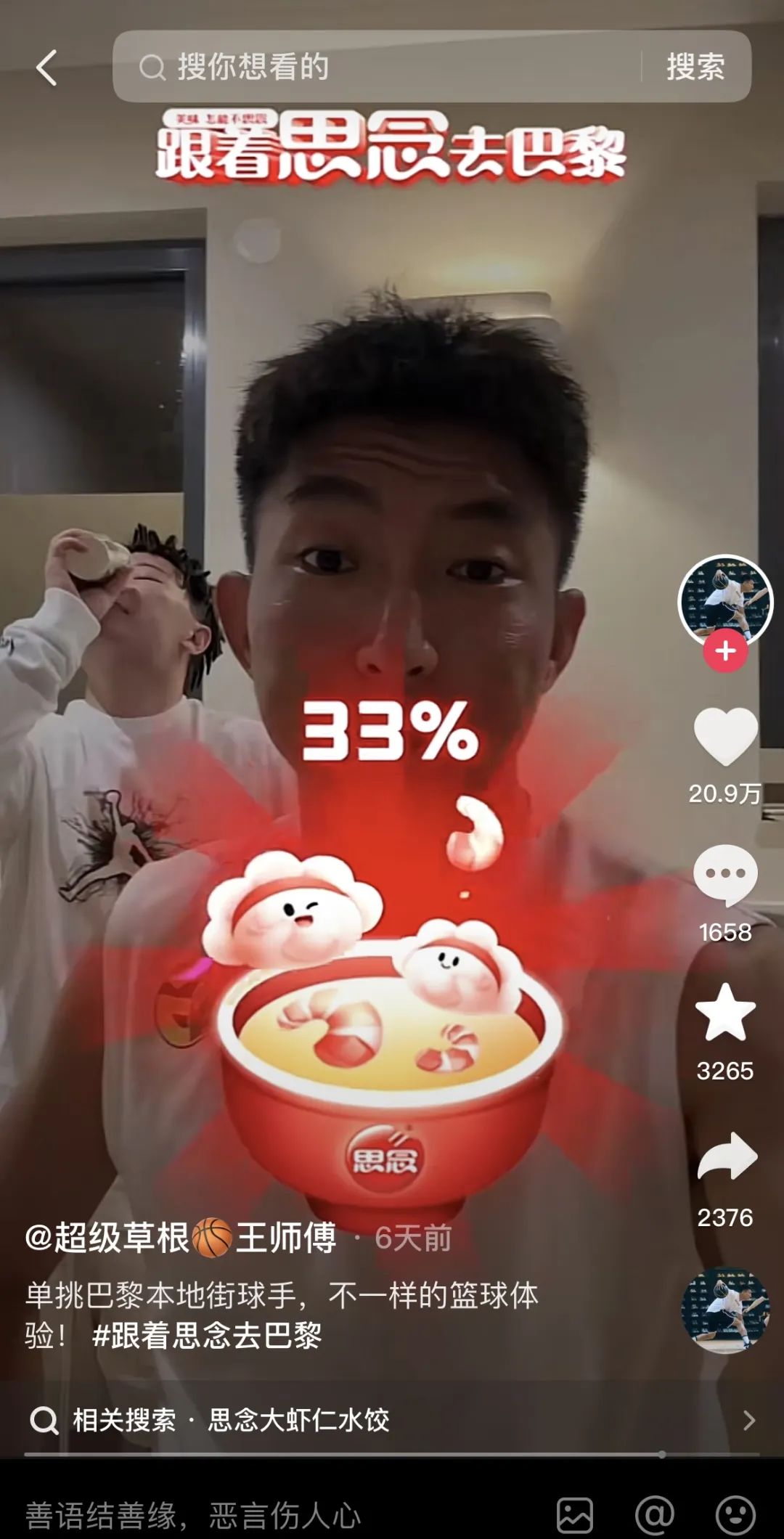Screen dimensions: 784x1539
Task: Open hashtag #跟着思念去巴黎
Action: point(208,1336)
